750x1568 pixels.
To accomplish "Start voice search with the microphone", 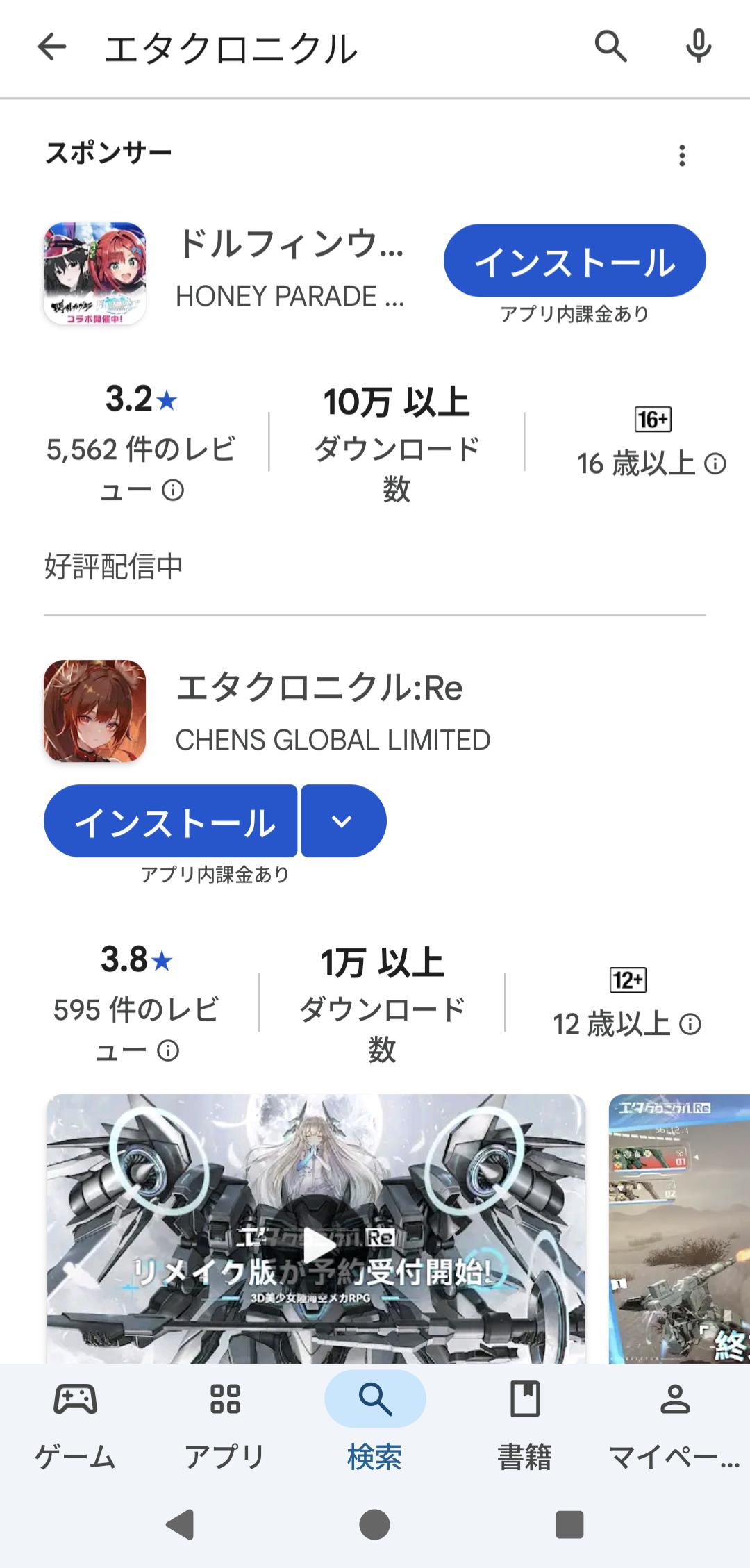I will [x=698, y=47].
